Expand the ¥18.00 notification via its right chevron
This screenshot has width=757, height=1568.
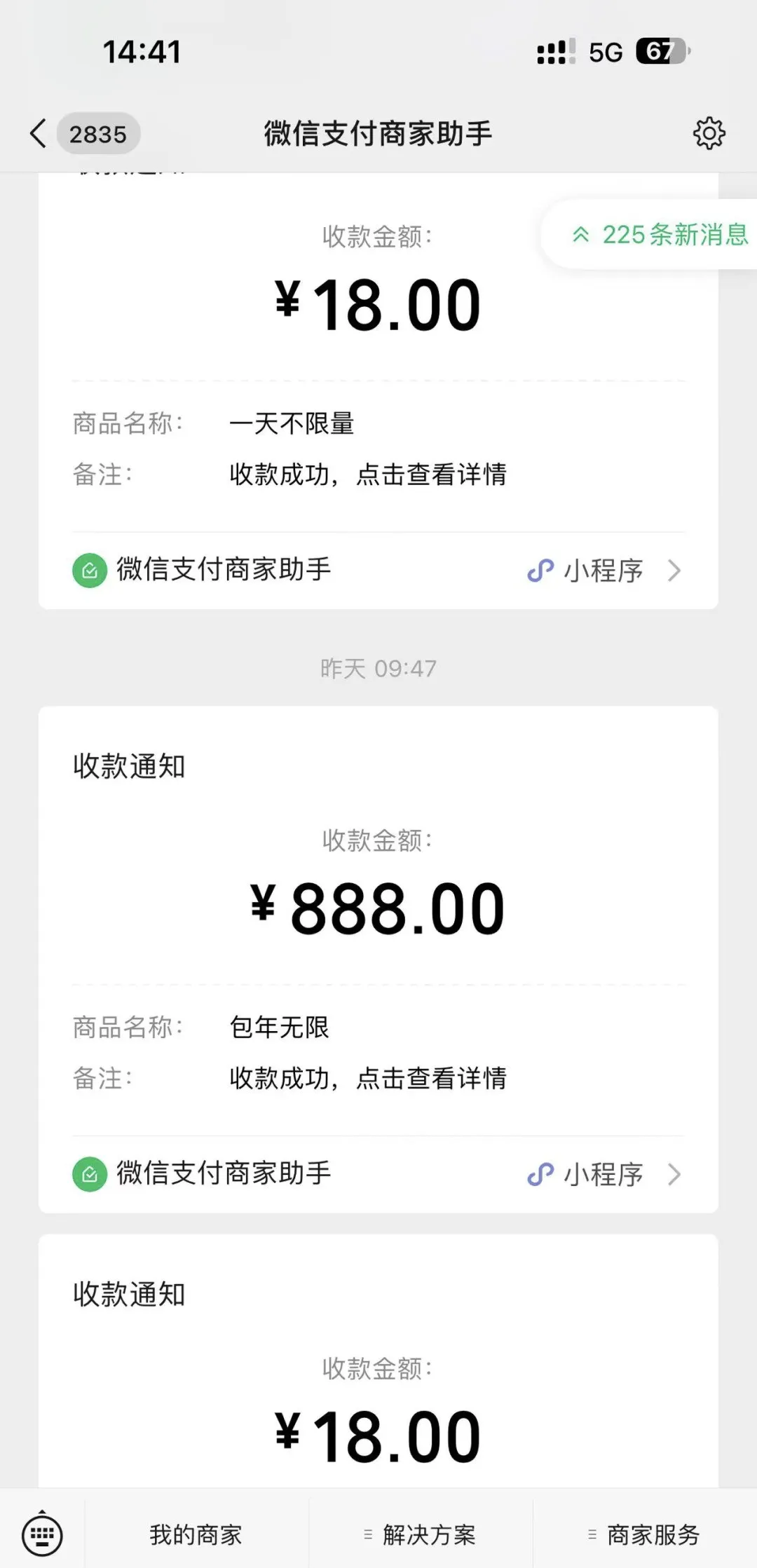[x=674, y=571]
